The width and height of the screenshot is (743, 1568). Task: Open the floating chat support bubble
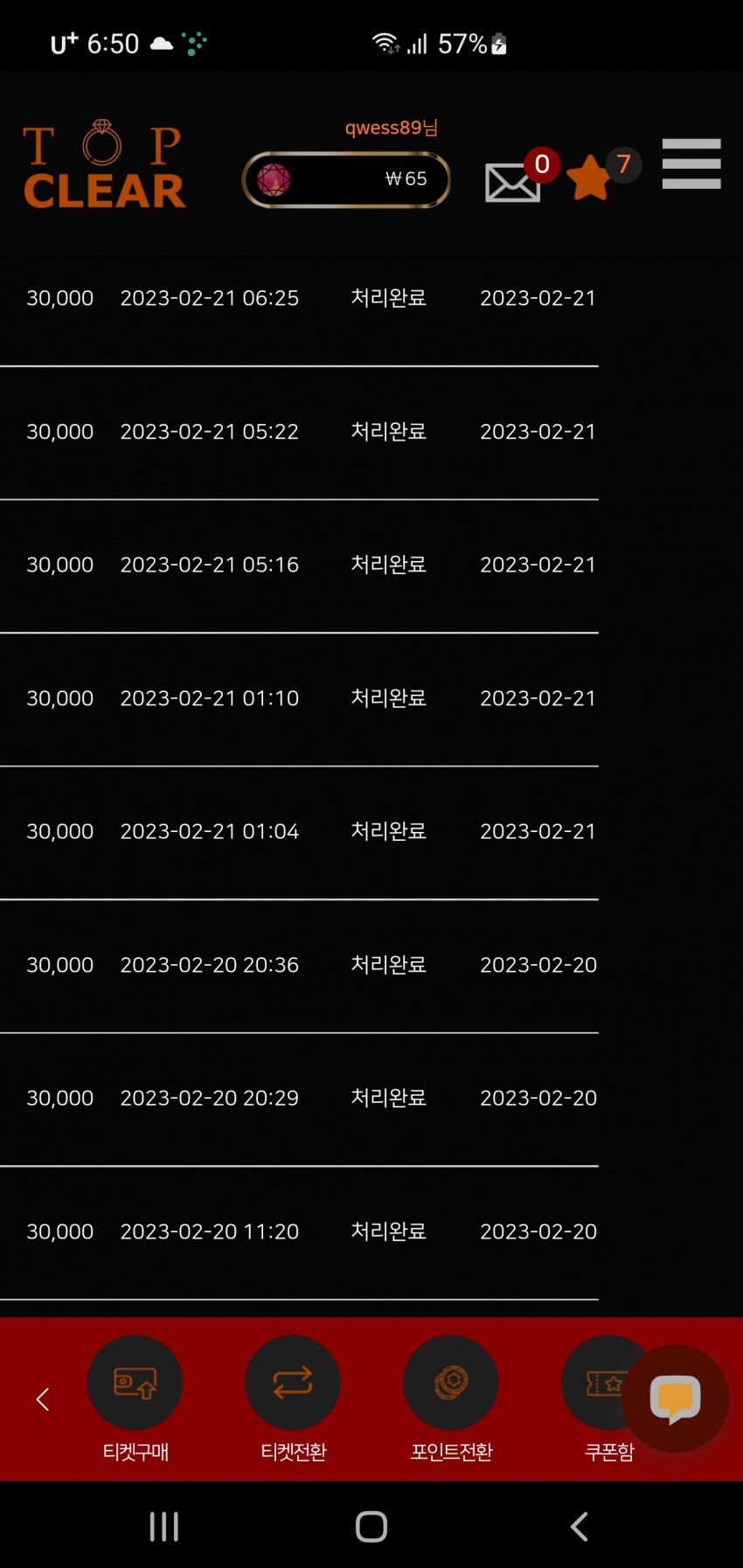[675, 1398]
